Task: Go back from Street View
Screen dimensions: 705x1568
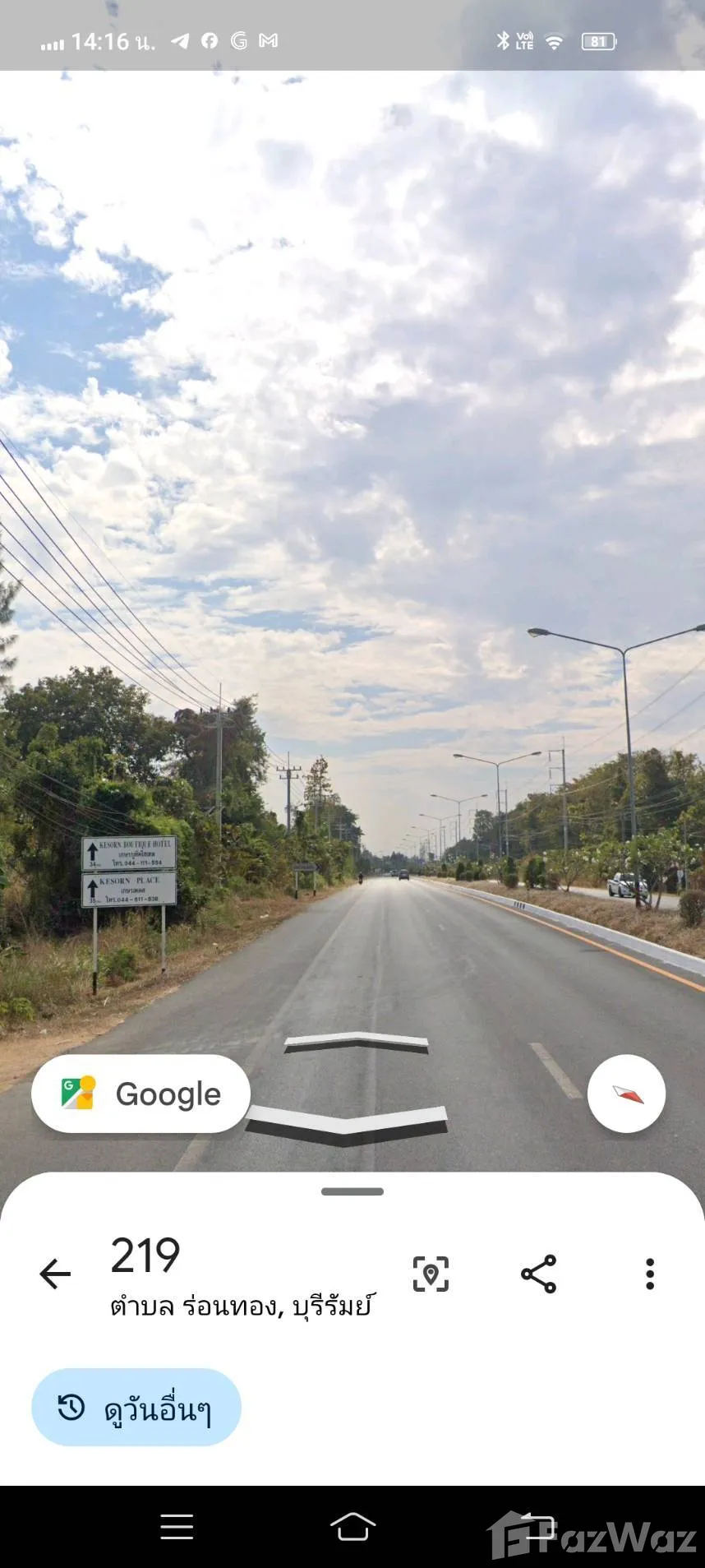Action: [x=55, y=1274]
